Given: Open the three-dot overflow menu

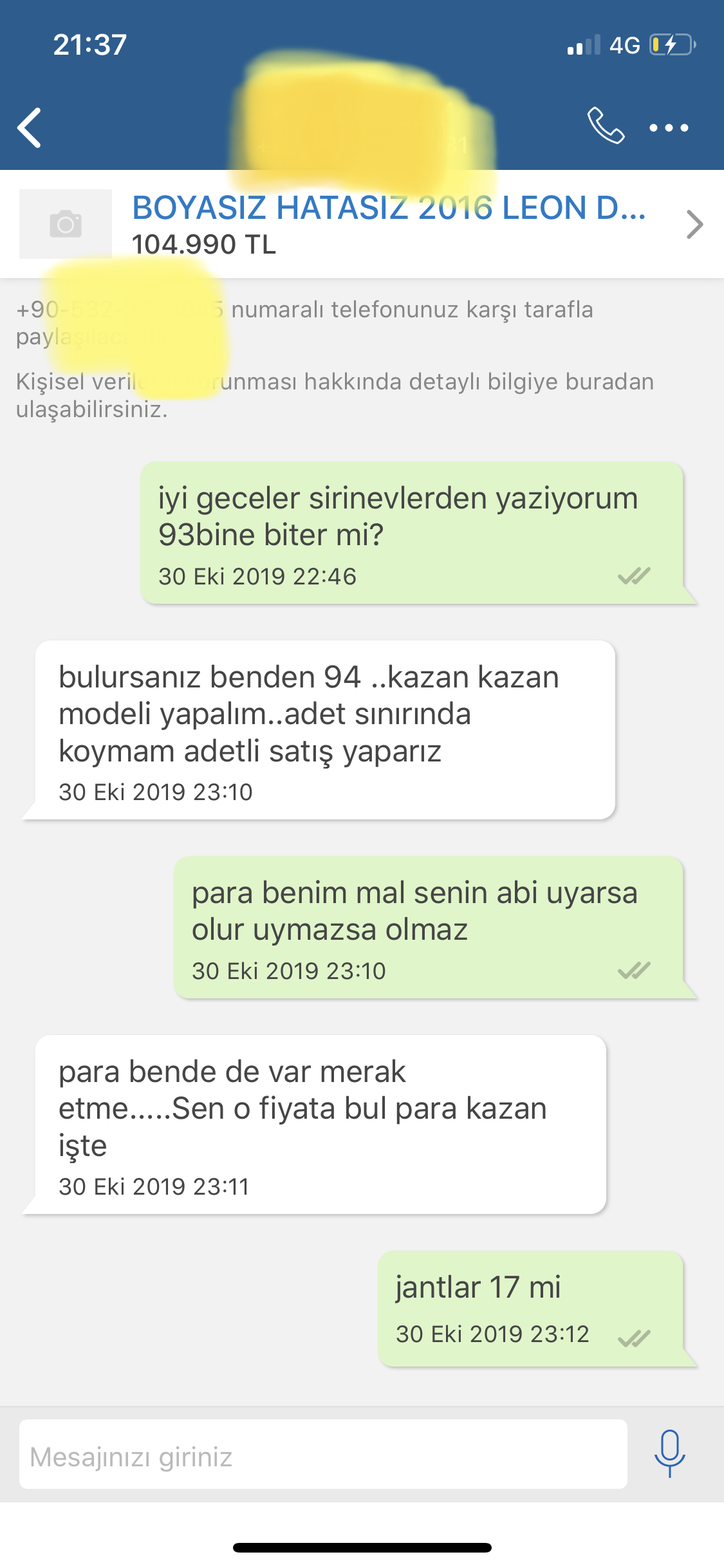Looking at the screenshot, I should (x=669, y=128).
